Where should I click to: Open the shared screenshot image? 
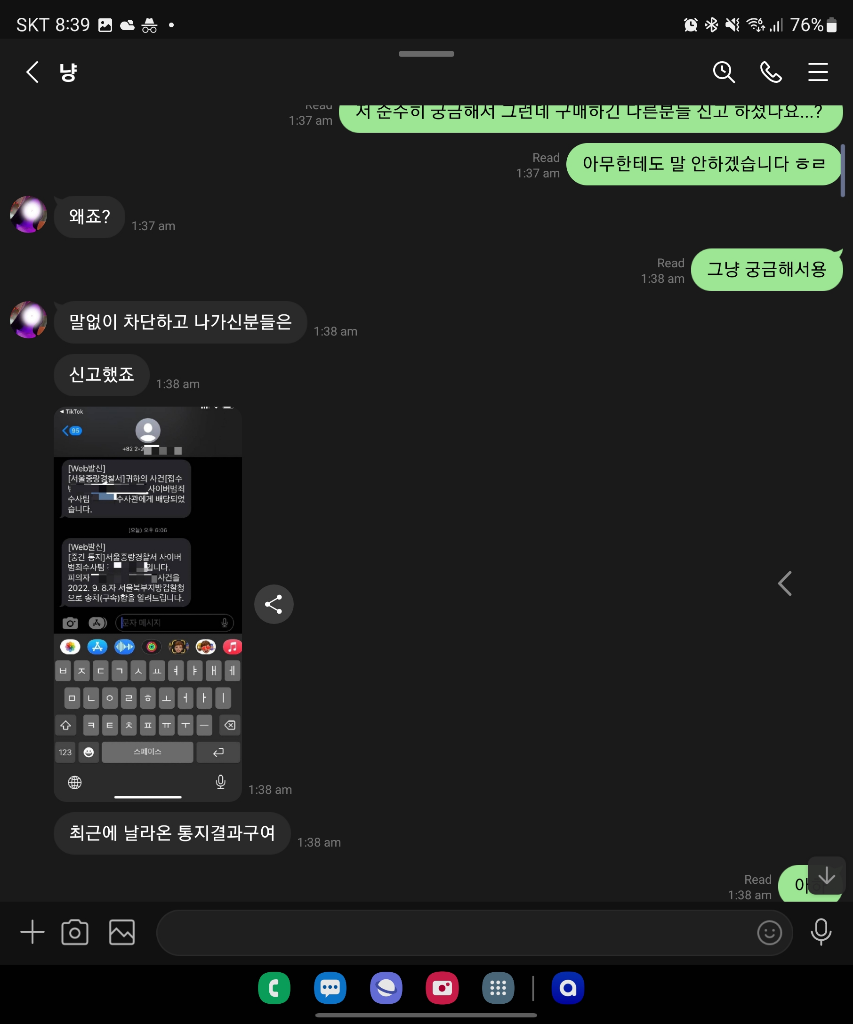[147, 604]
